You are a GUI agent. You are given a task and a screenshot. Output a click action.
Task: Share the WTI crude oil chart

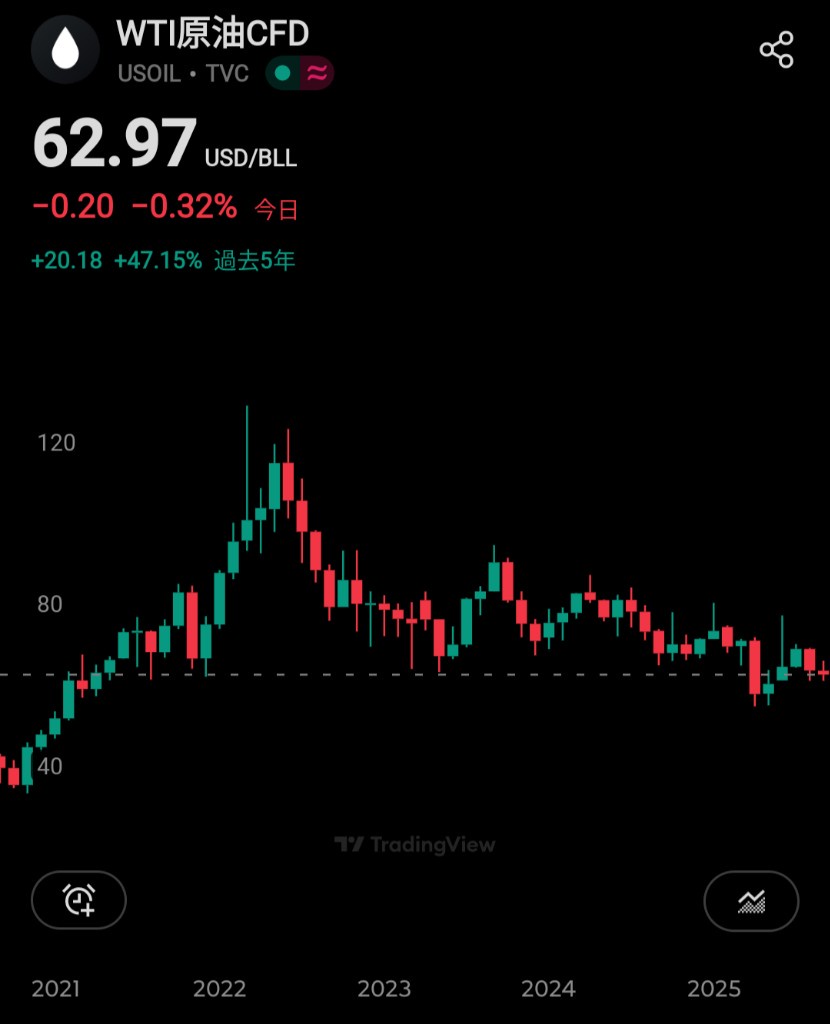click(776, 50)
